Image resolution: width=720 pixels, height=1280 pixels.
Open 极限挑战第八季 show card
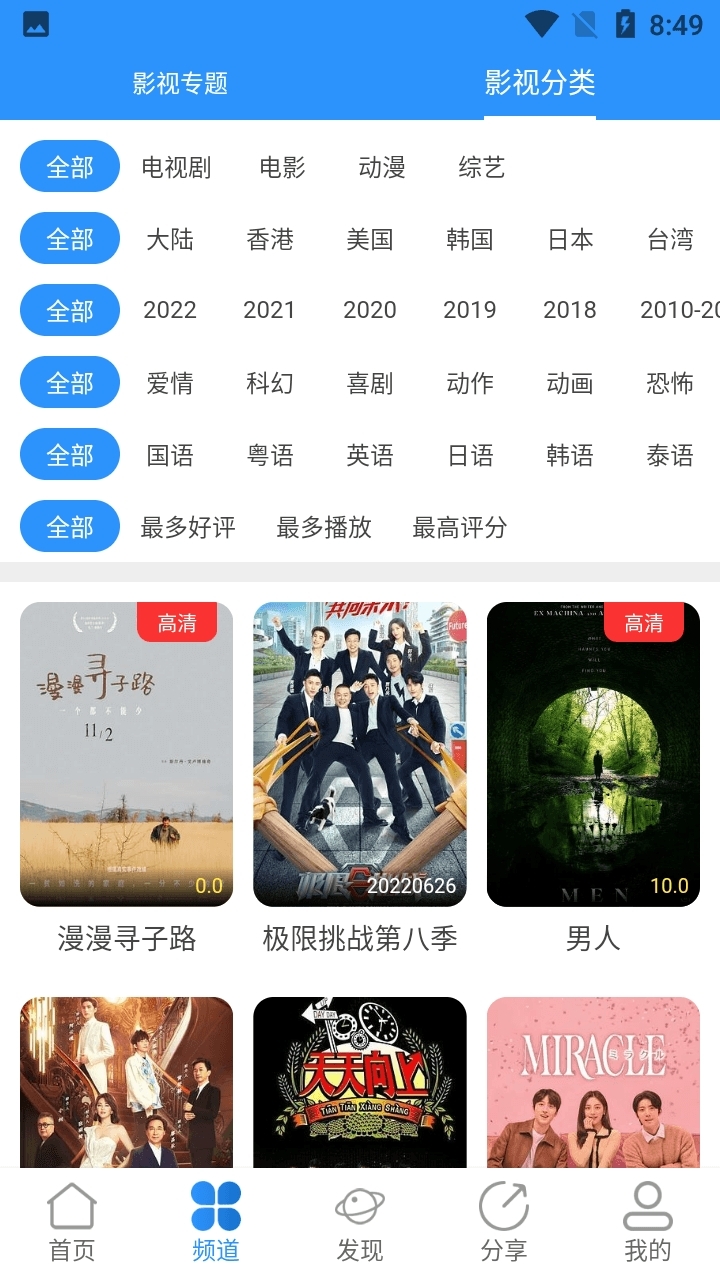coord(360,755)
